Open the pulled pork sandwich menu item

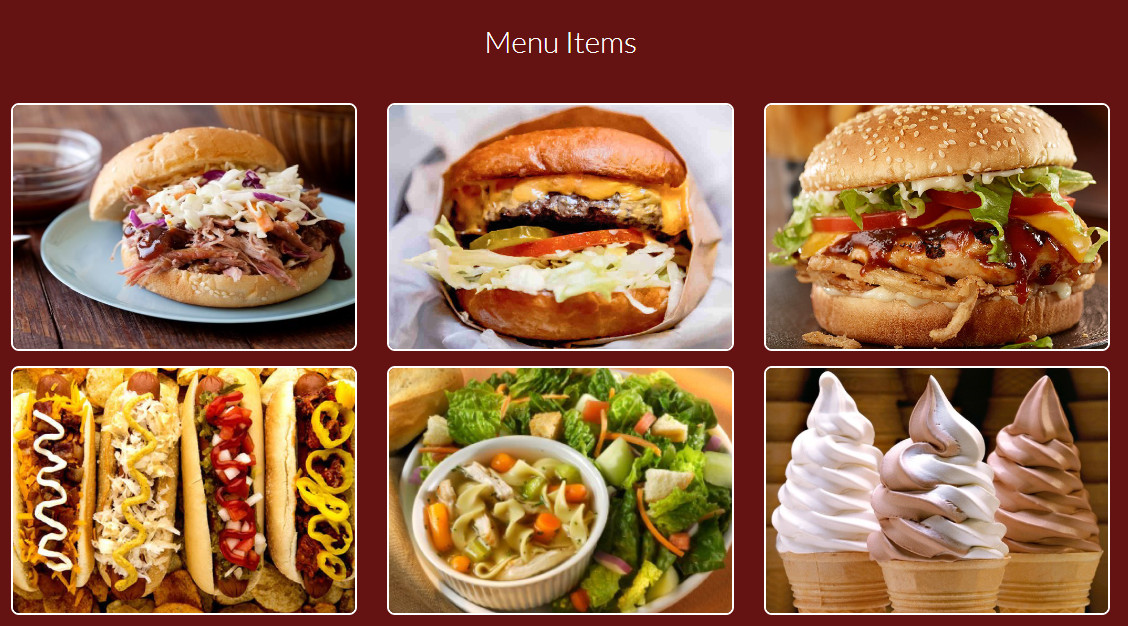(x=184, y=227)
